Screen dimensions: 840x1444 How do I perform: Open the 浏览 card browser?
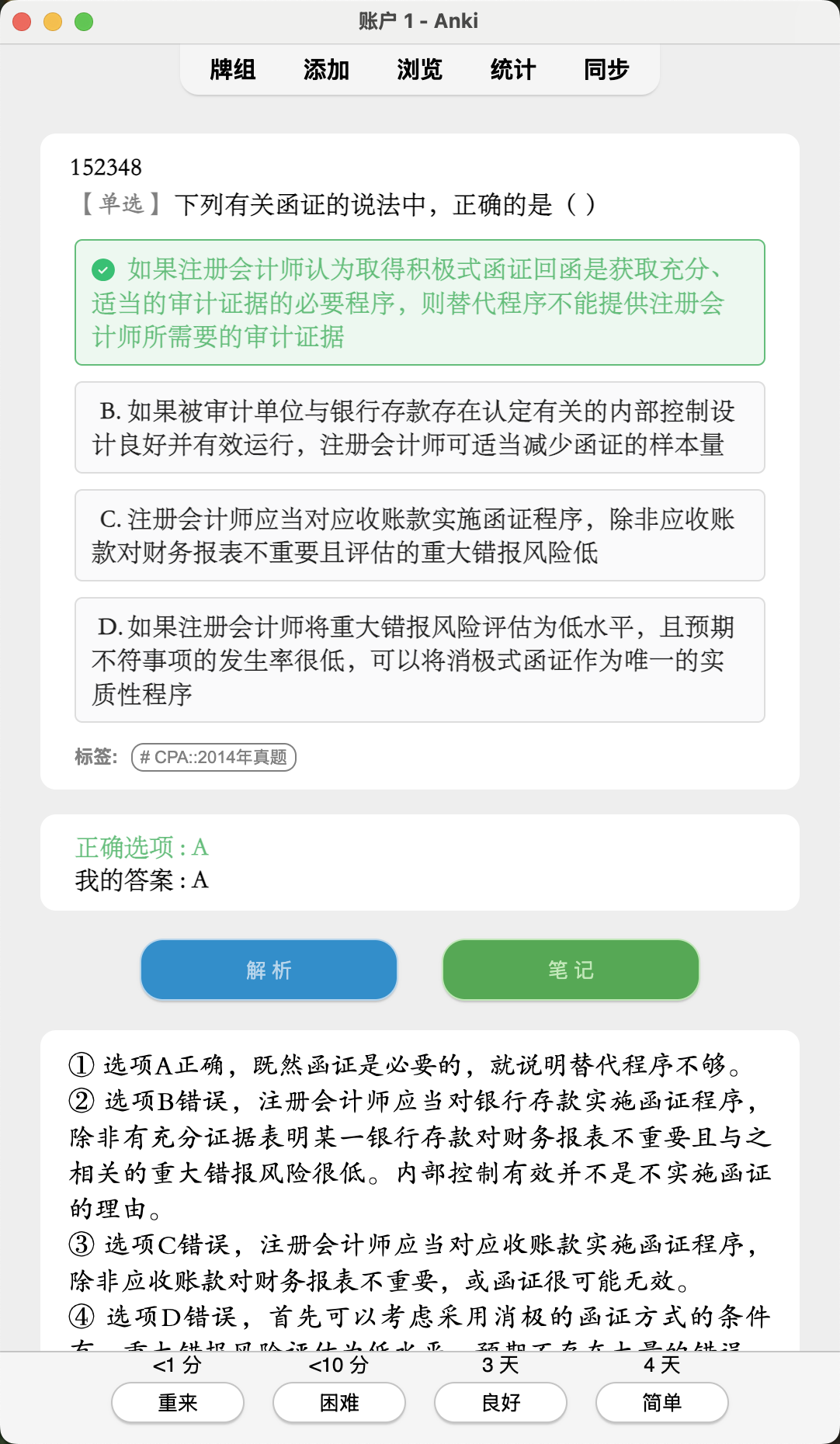pyautogui.click(x=419, y=70)
